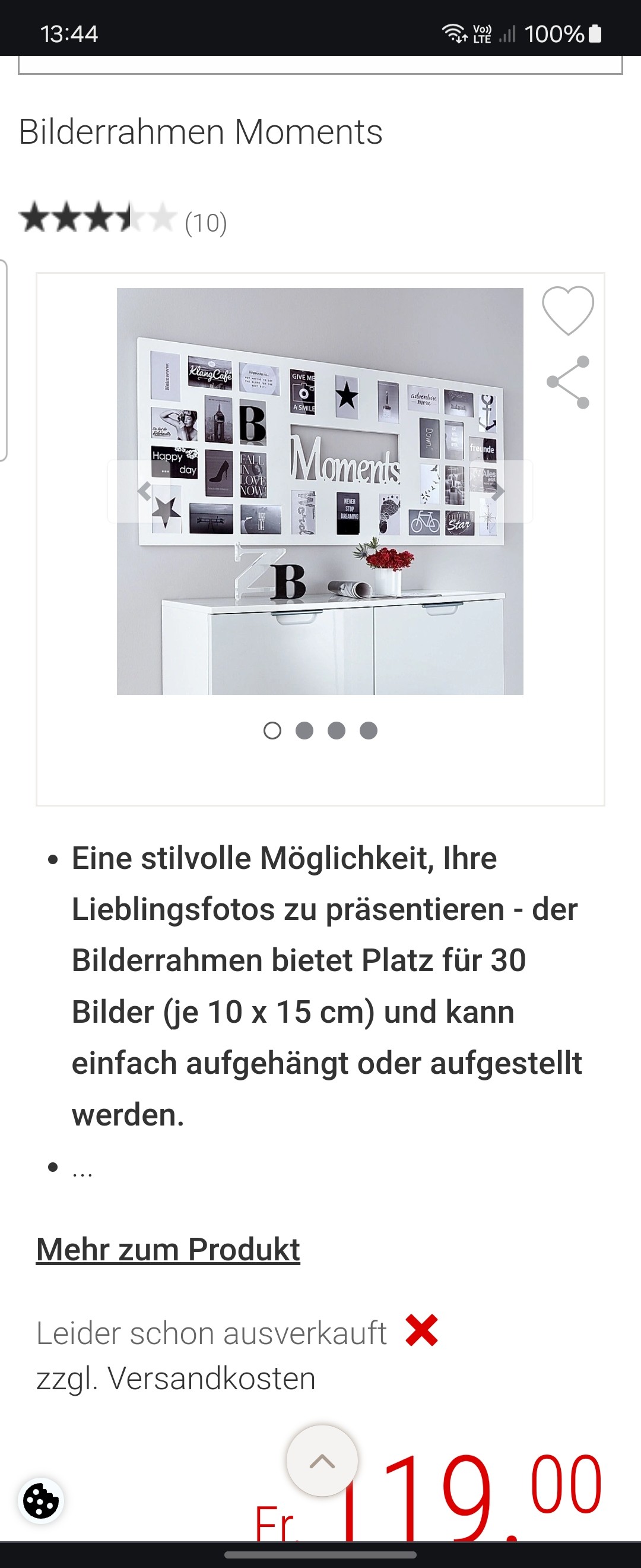
Task: Show the previous product image
Action: 144,491
